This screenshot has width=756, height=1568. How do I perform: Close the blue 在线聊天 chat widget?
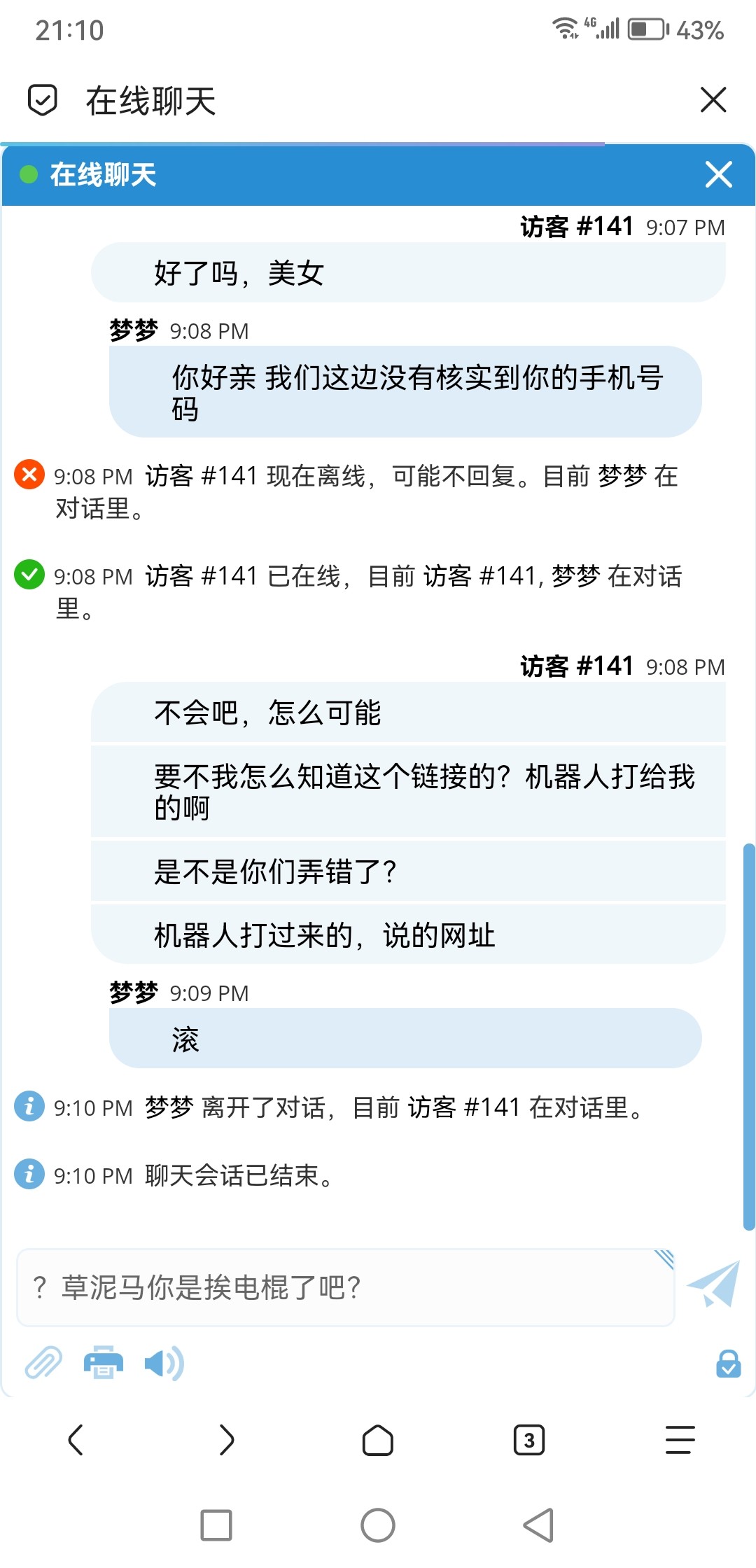pyautogui.click(x=719, y=174)
